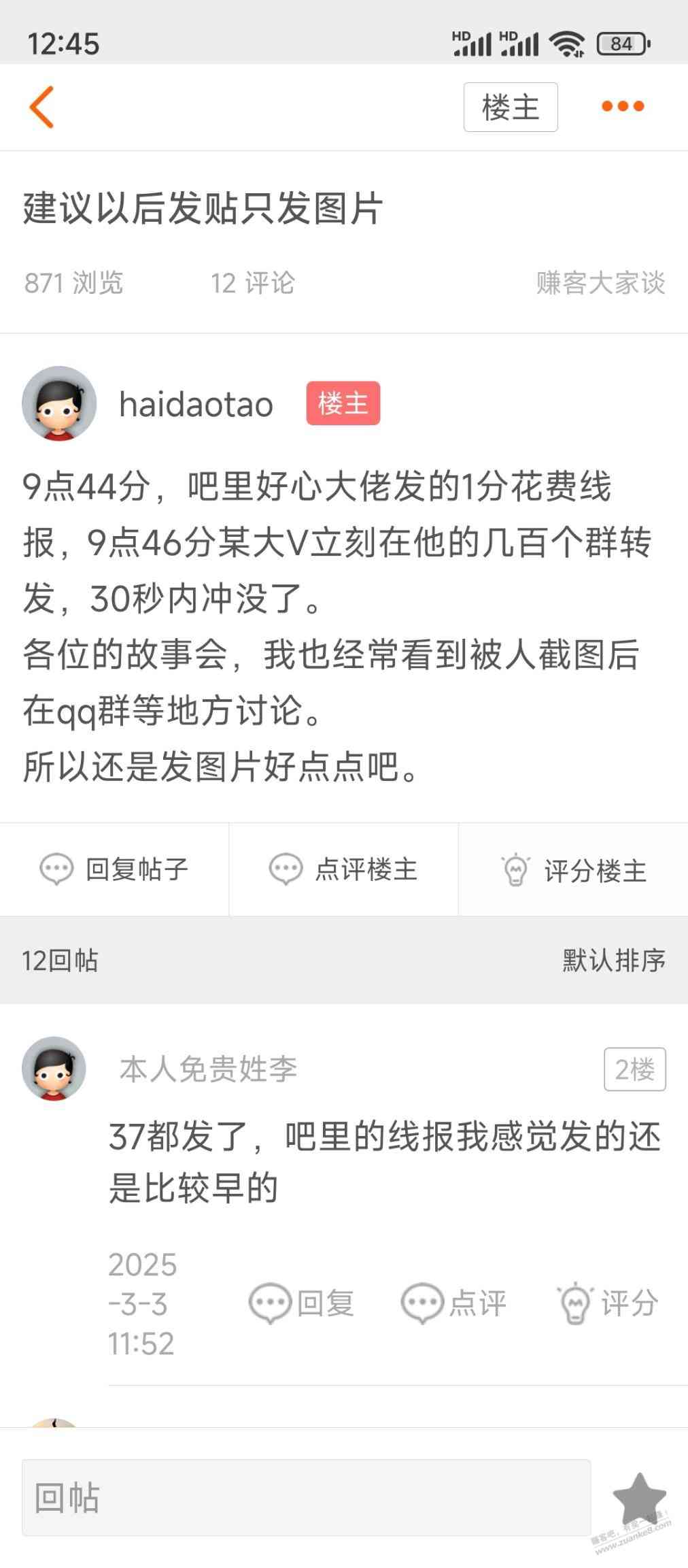This screenshot has width=688, height=1568.
Task: Open the 赚客大家谈 forum section
Action: (x=600, y=283)
